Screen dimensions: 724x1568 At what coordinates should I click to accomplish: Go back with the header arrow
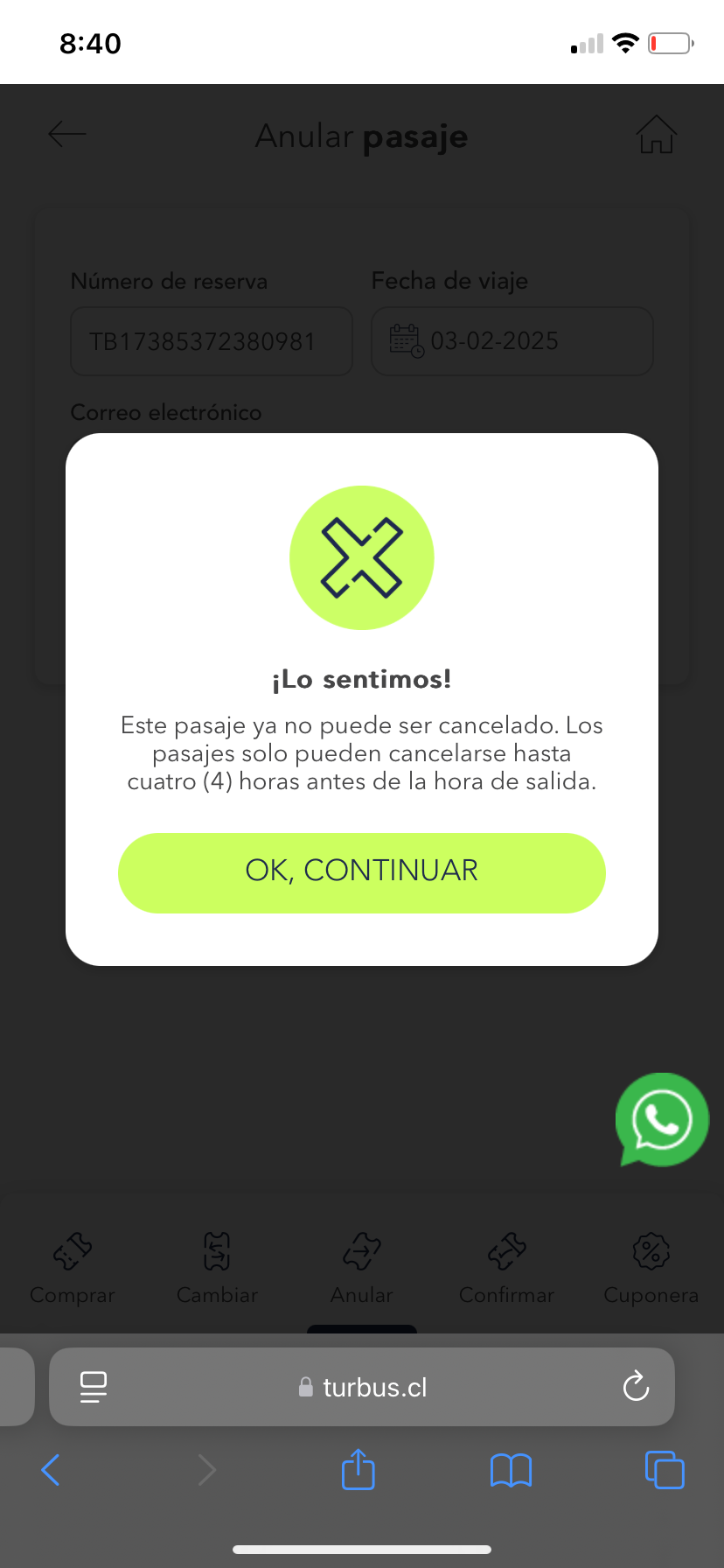tap(66, 135)
